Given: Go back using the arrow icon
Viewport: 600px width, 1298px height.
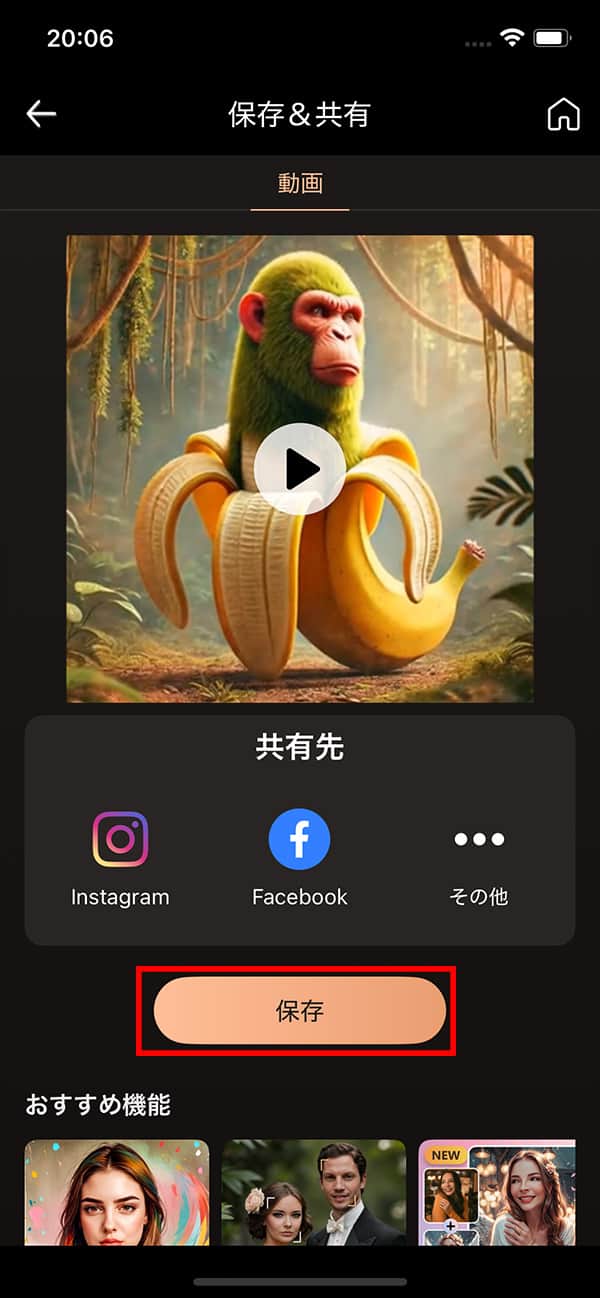Looking at the screenshot, I should point(41,114).
